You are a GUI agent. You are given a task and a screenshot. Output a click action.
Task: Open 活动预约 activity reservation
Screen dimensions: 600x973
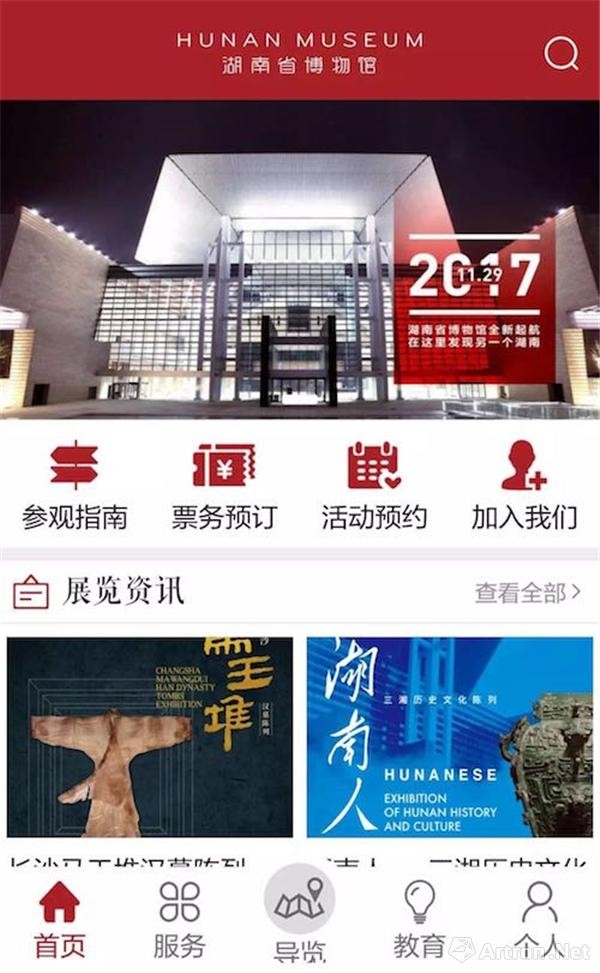tap(374, 485)
